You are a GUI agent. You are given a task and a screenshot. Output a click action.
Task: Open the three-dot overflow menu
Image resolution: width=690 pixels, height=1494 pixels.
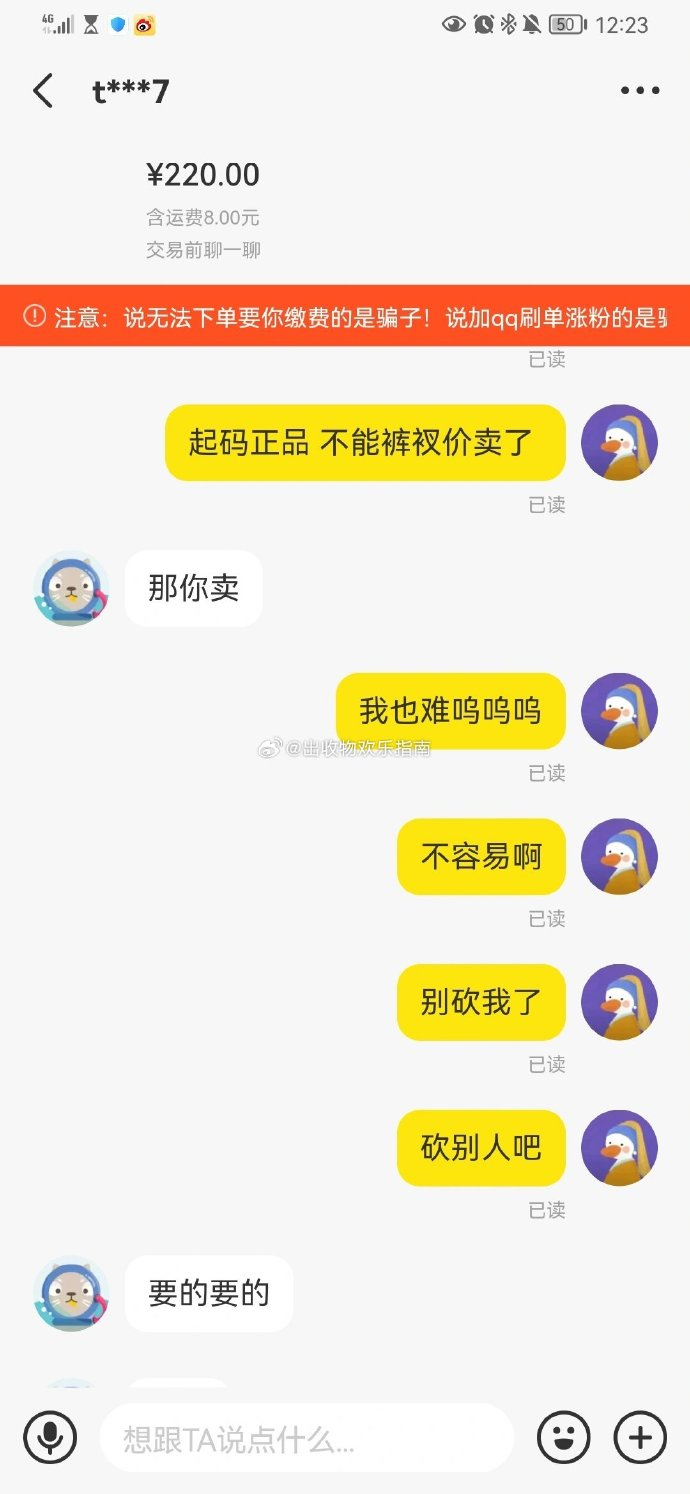(x=640, y=91)
